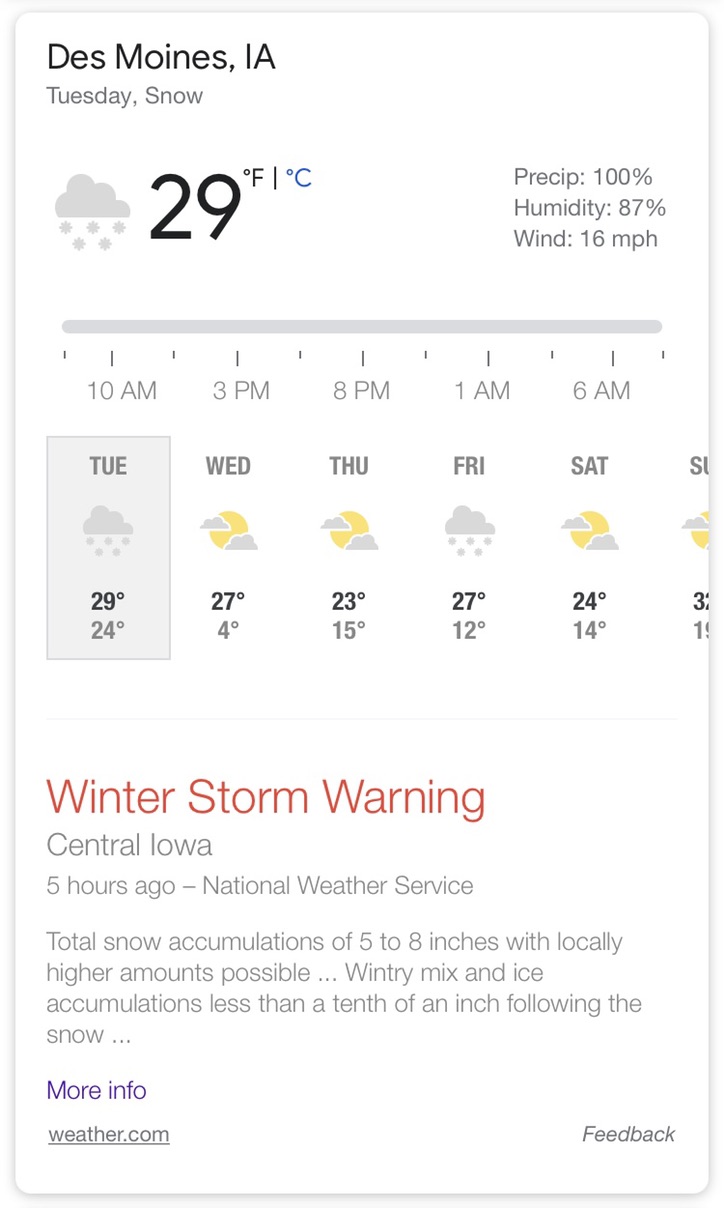724x1208 pixels.
Task: Select Saturday's forecast
Action: click(x=589, y=547)
